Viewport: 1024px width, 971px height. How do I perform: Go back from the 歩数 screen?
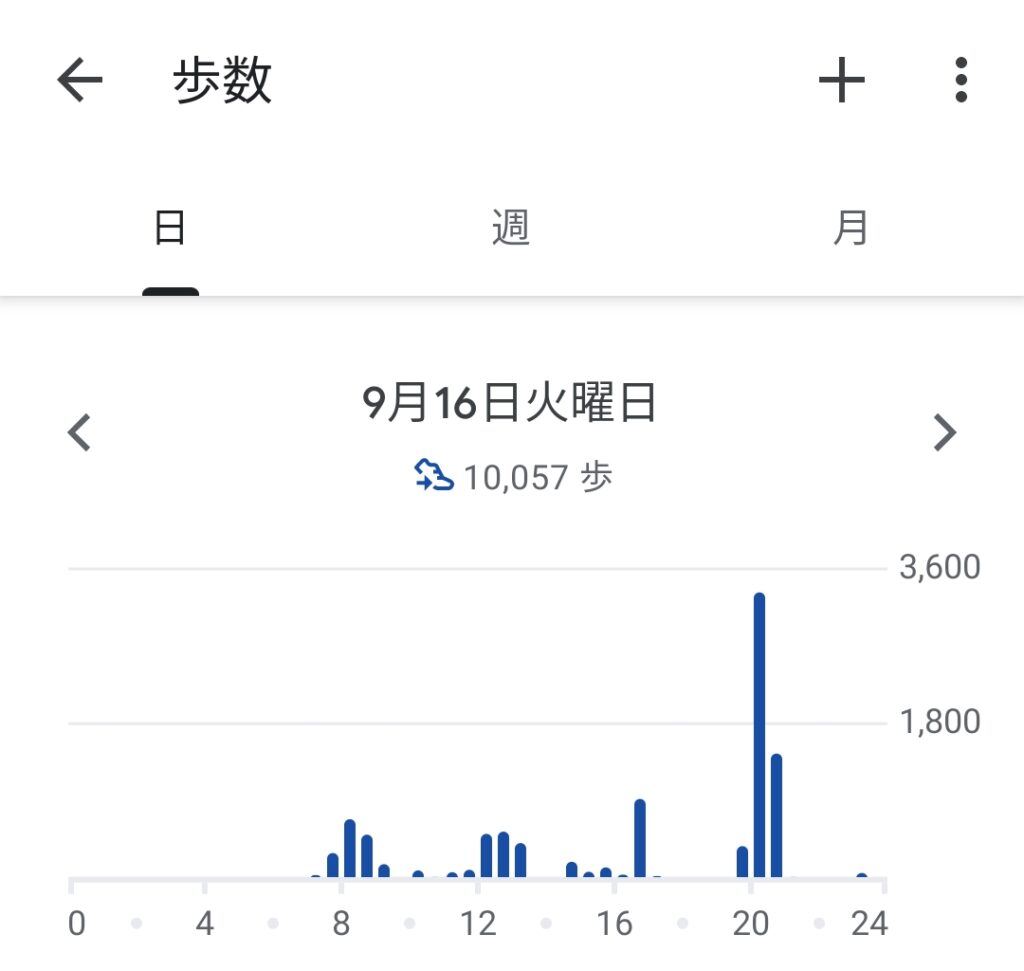[x=80, y=80]
